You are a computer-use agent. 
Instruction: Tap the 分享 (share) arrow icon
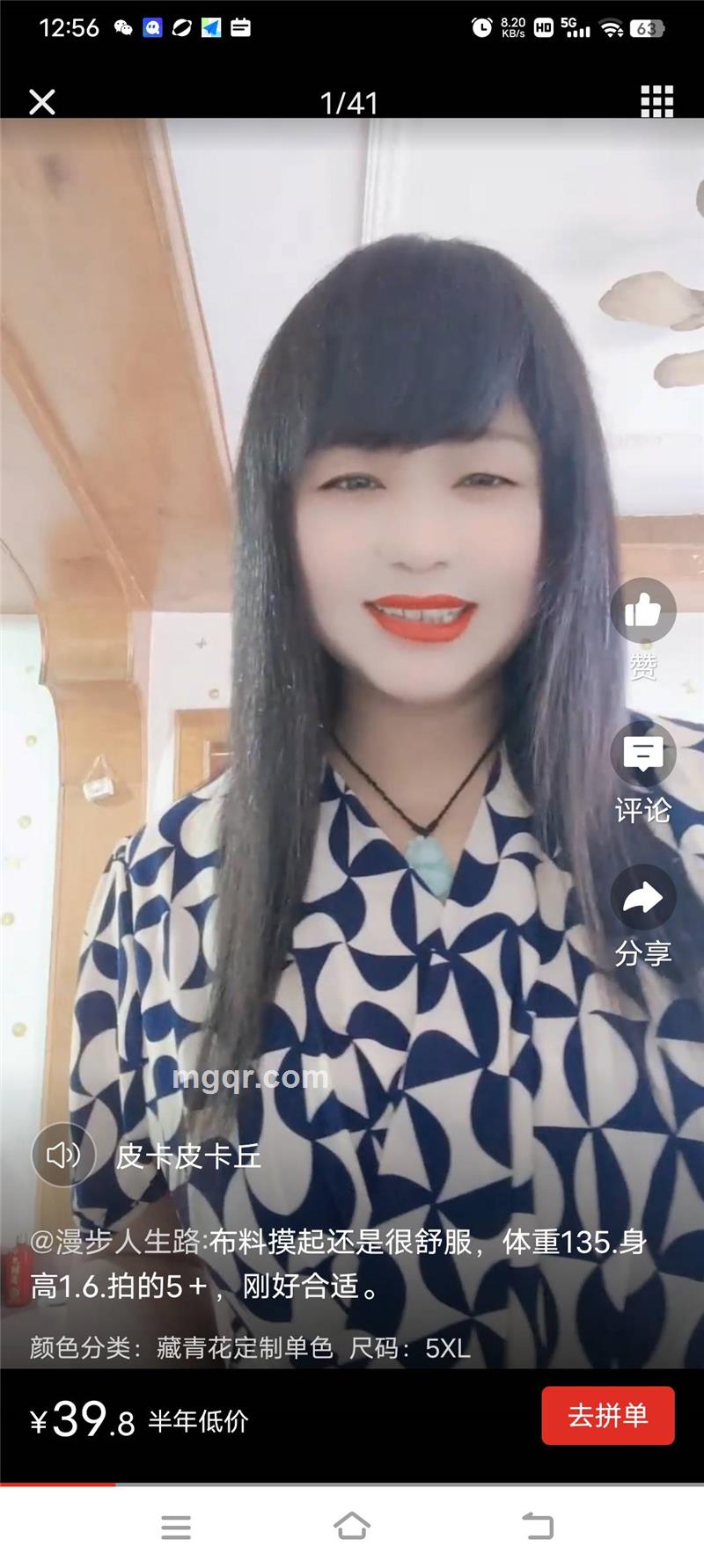642,896
